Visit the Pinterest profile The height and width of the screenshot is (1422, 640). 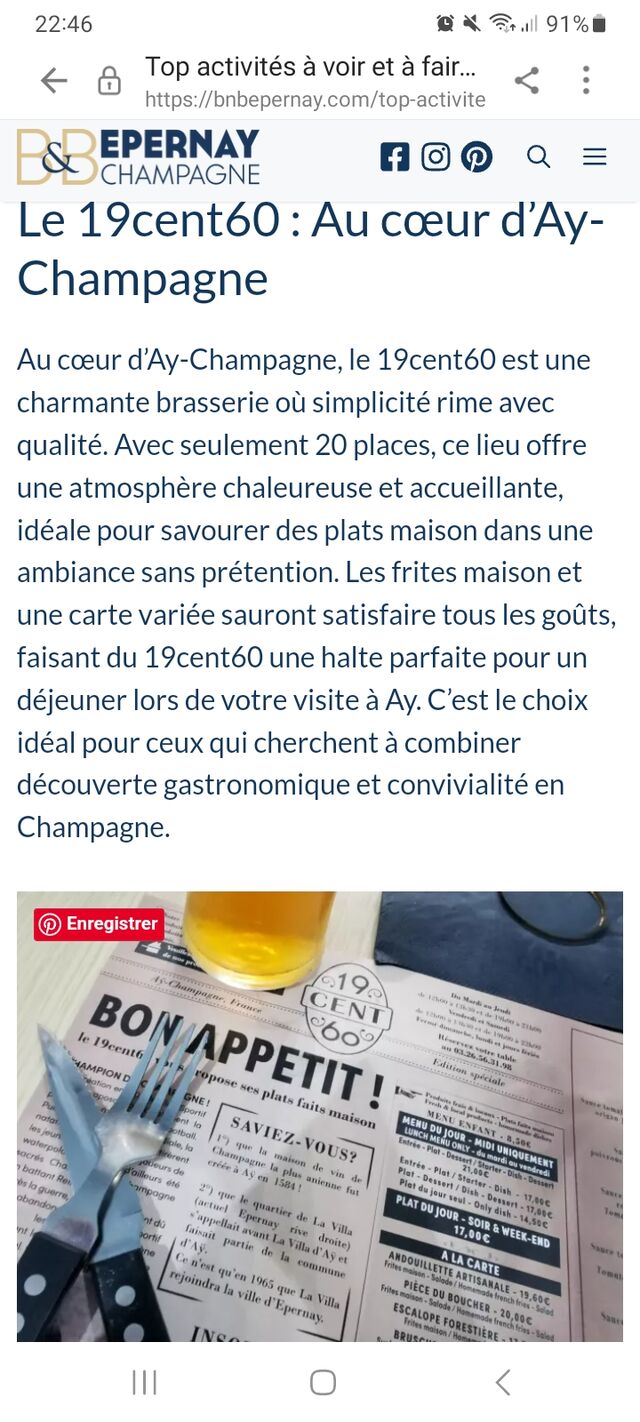click(476, 157)
